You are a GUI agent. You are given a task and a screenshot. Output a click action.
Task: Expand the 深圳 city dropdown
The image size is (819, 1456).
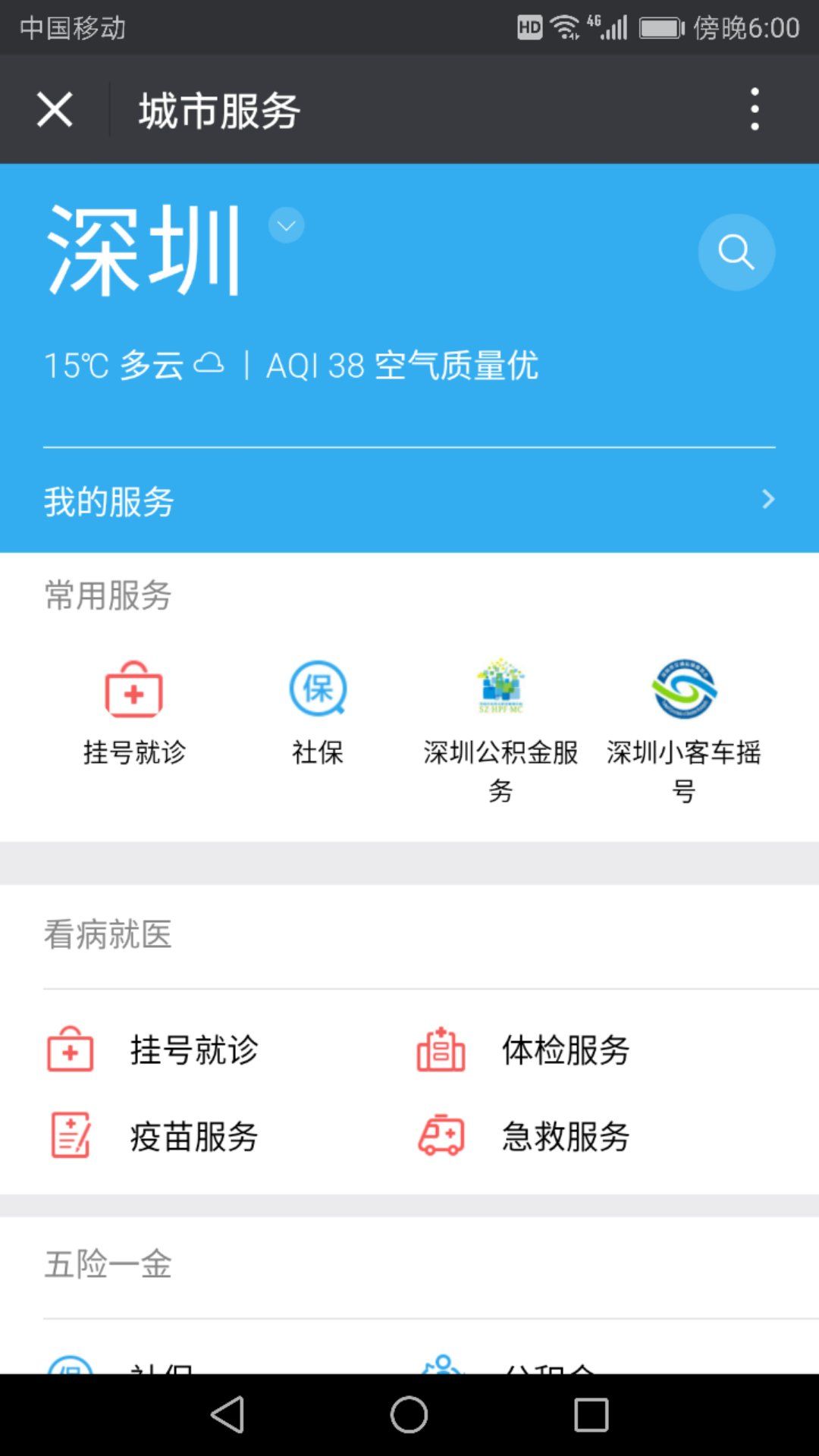(x=287, y=225)
